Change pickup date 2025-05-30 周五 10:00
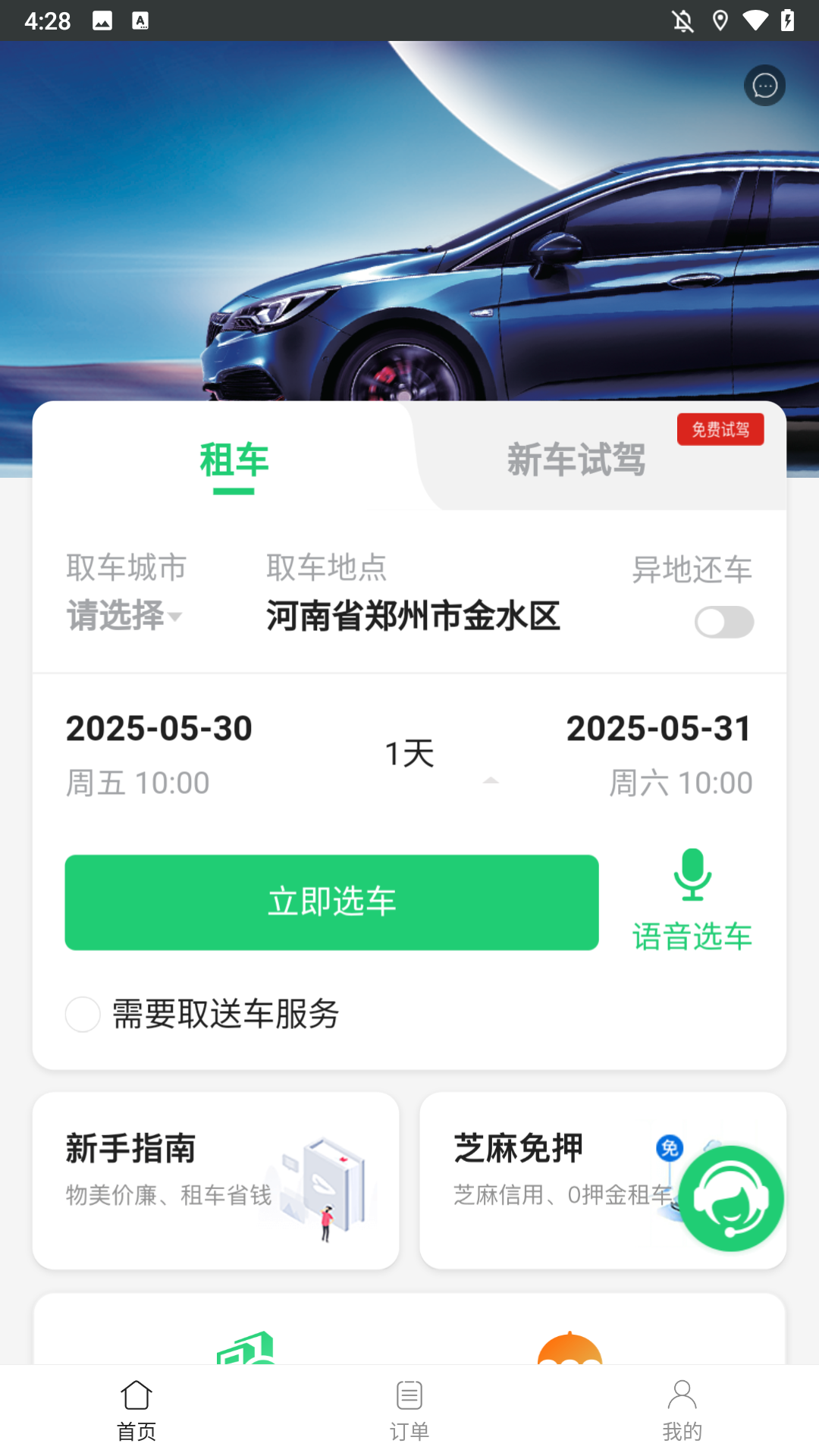 tap(158, 751)
